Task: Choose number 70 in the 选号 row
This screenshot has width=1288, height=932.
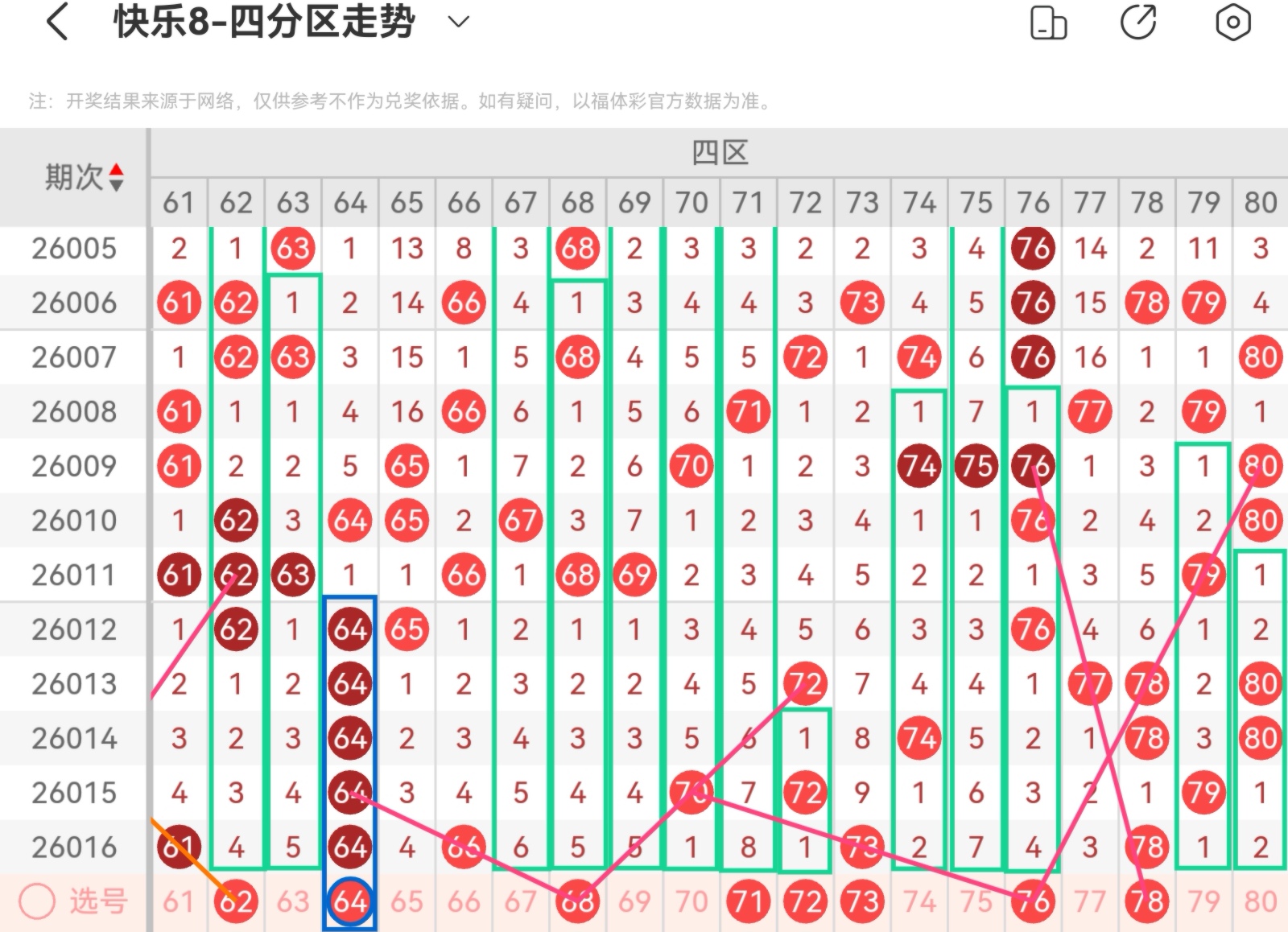Action: (x=691, y=902)
